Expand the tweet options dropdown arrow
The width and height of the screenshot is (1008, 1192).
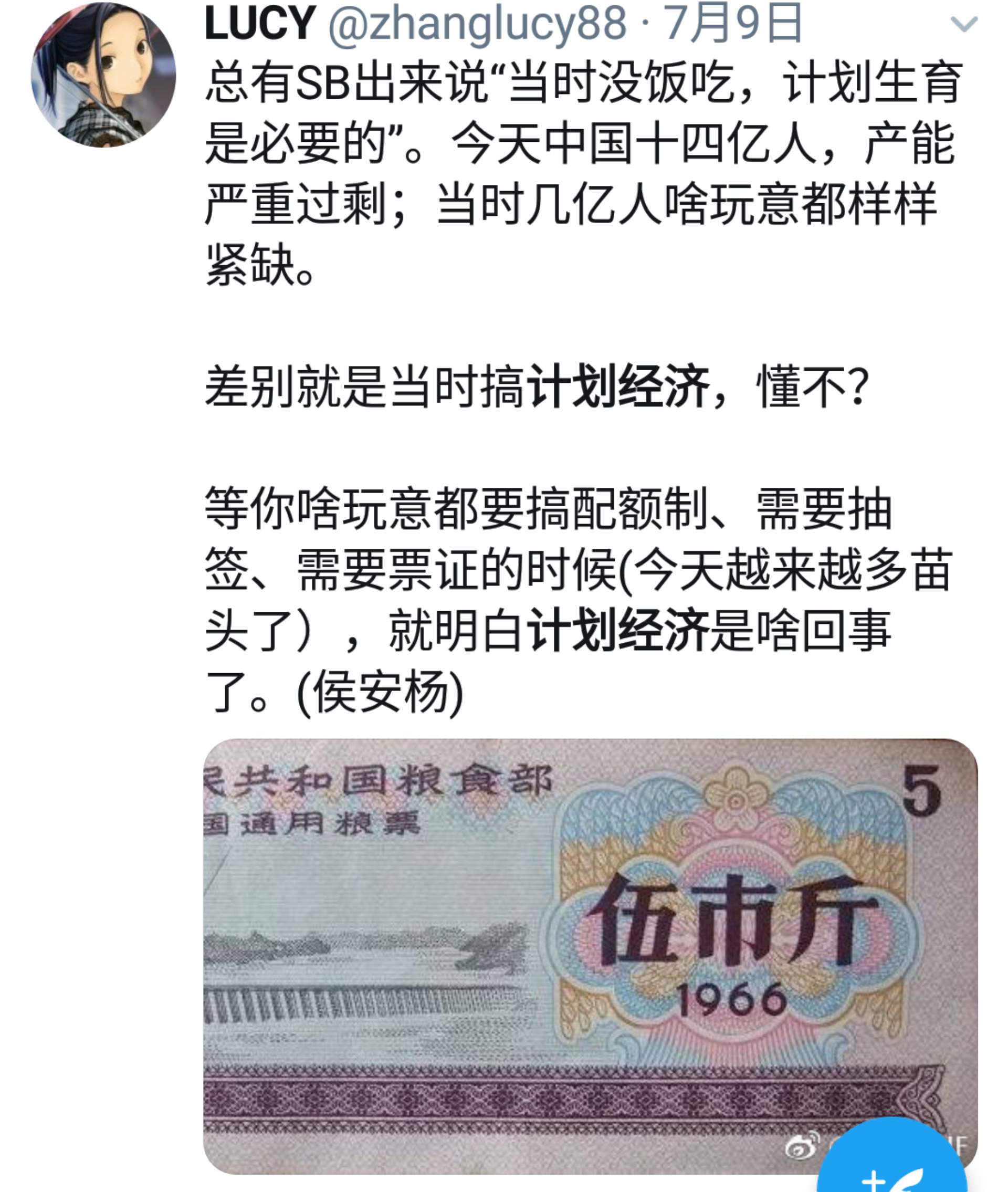pyautogui.click(x=963, y=24)
